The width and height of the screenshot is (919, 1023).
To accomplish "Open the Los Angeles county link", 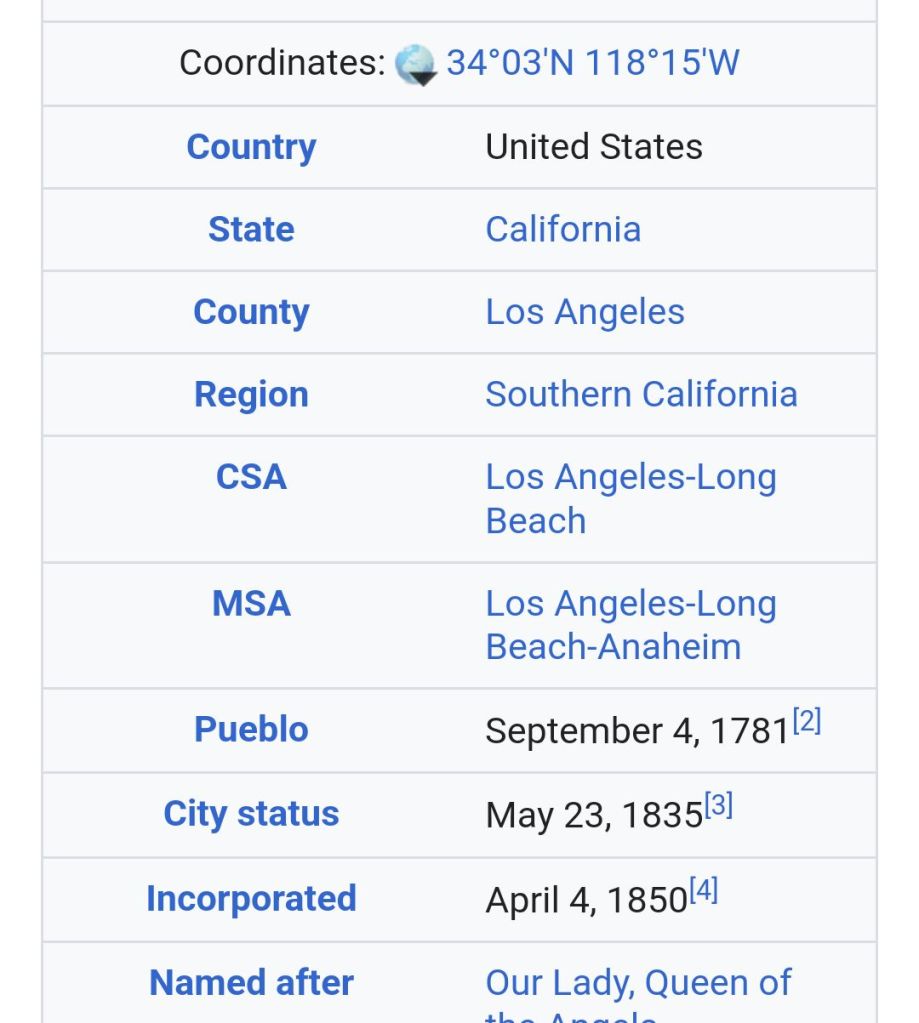I will tap(585, 312).
